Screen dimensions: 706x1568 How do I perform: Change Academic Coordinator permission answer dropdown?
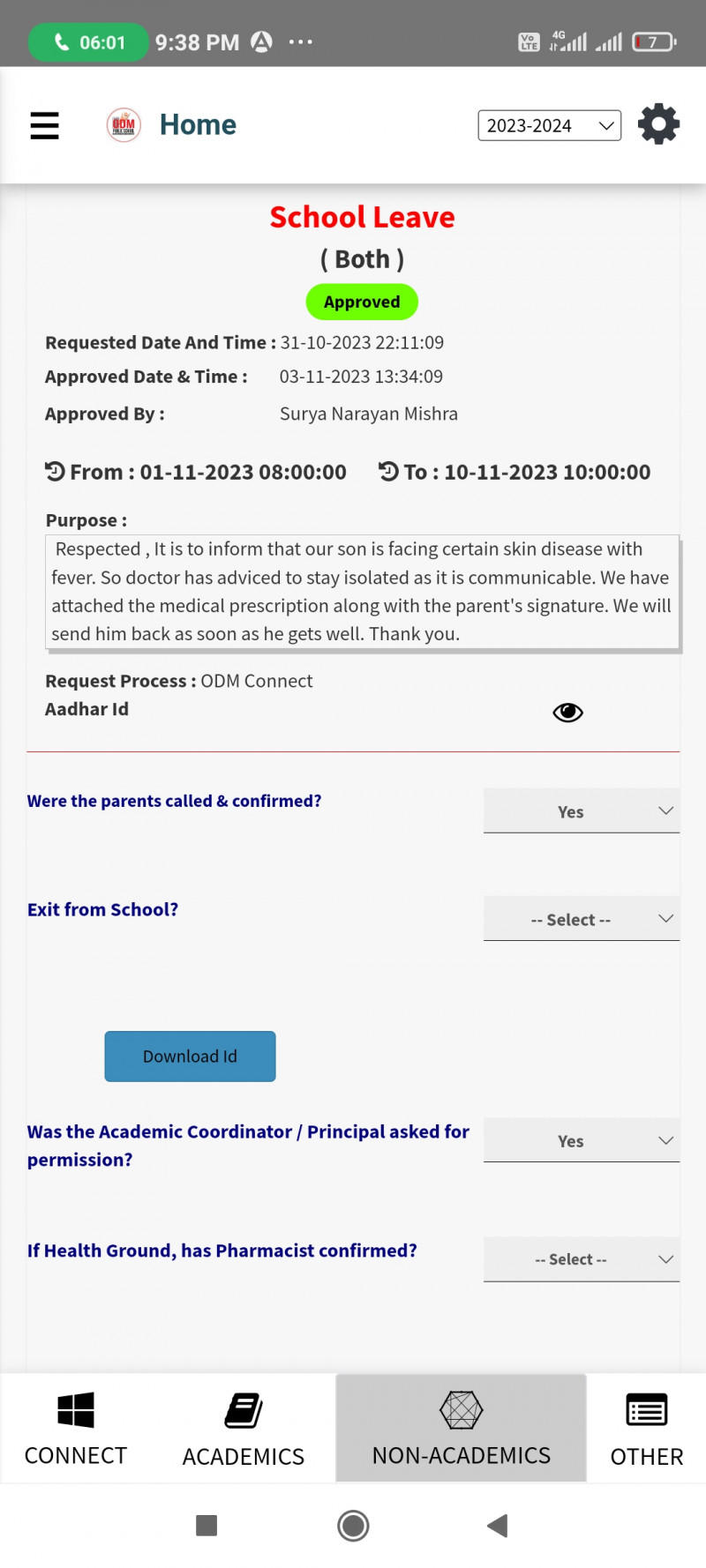click(x=581, y=1140)
